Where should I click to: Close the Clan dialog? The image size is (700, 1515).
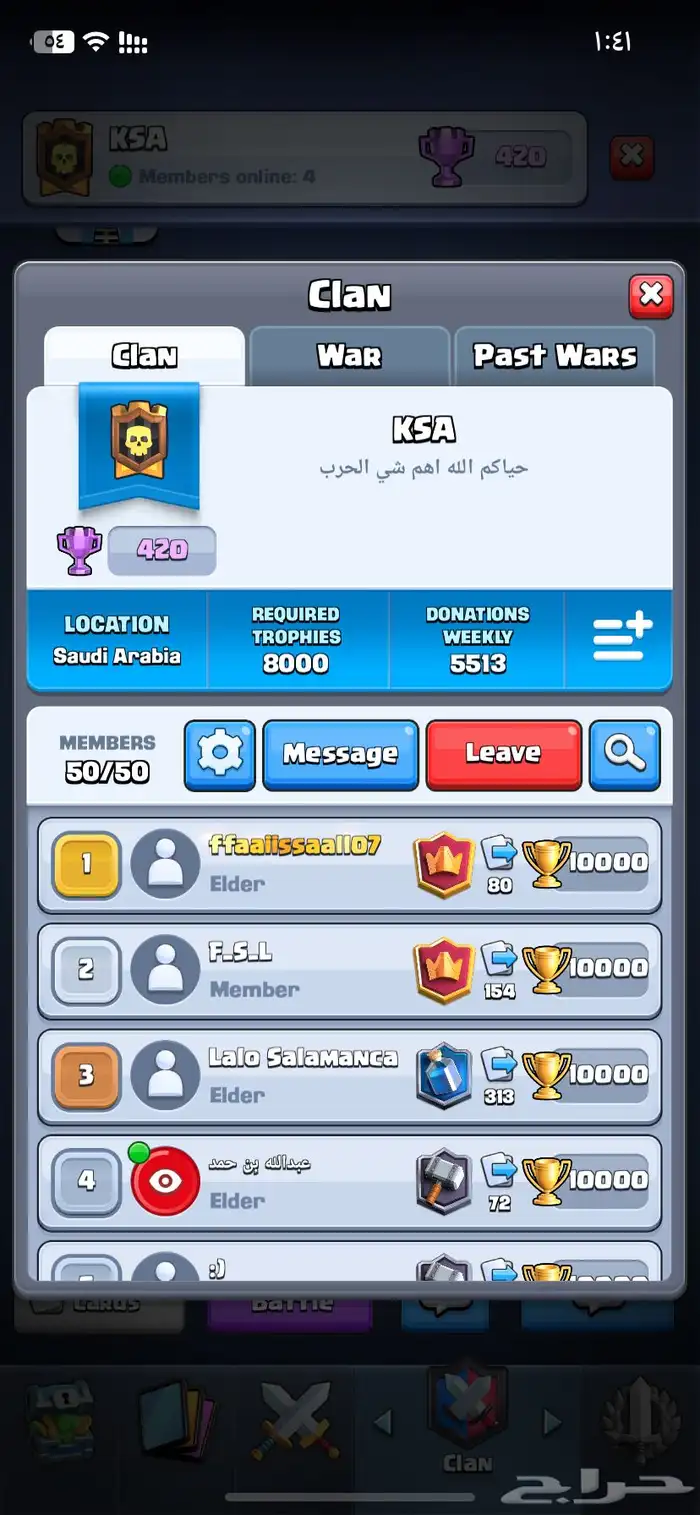650,296
